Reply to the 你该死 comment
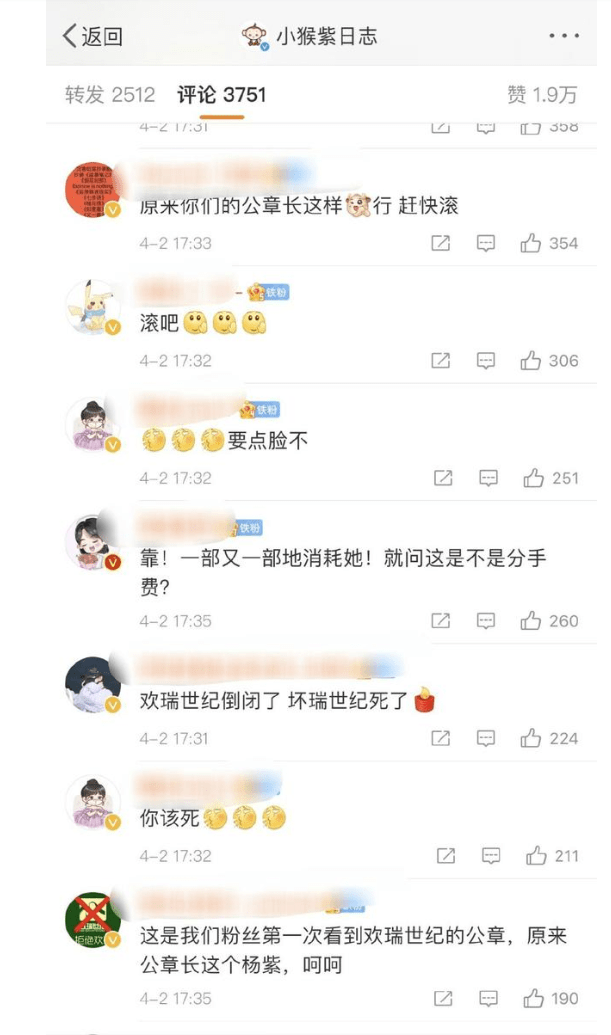 [491, 855]
